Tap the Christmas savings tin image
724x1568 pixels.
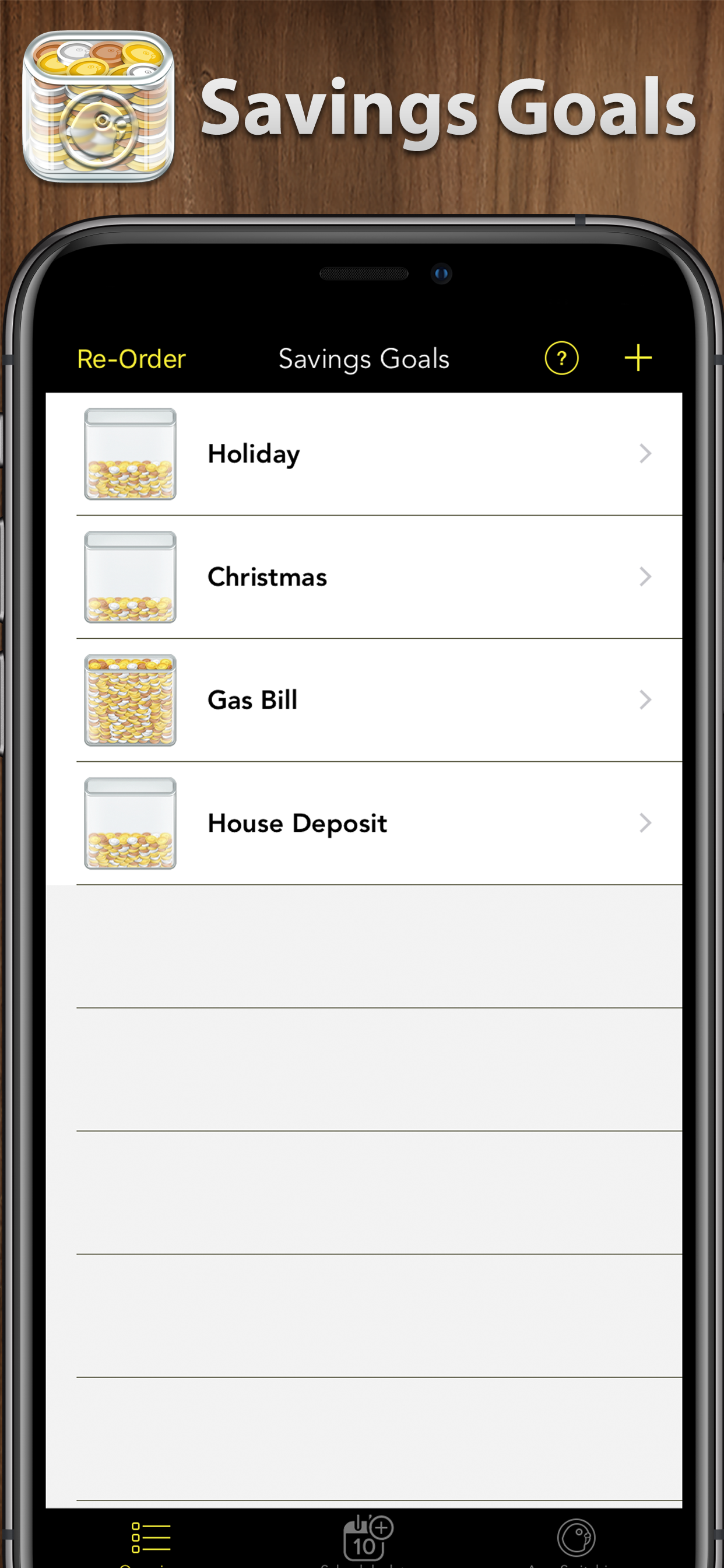pos(129,577)
